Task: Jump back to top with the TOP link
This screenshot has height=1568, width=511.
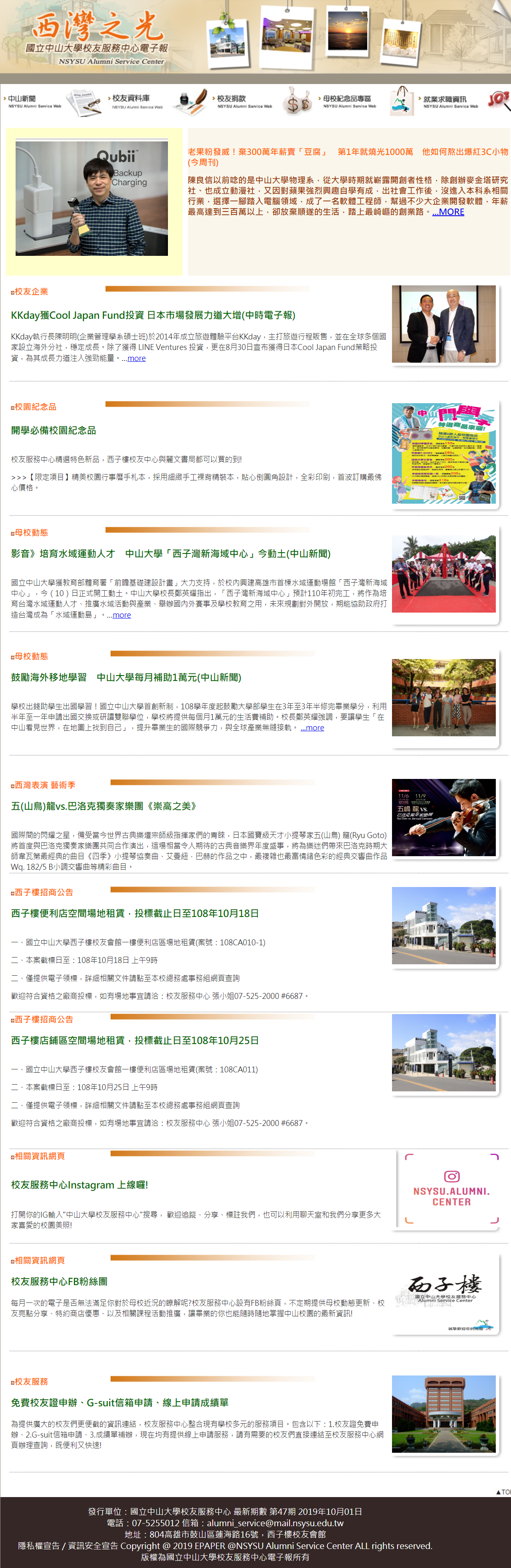Action: coord(504,1492)
